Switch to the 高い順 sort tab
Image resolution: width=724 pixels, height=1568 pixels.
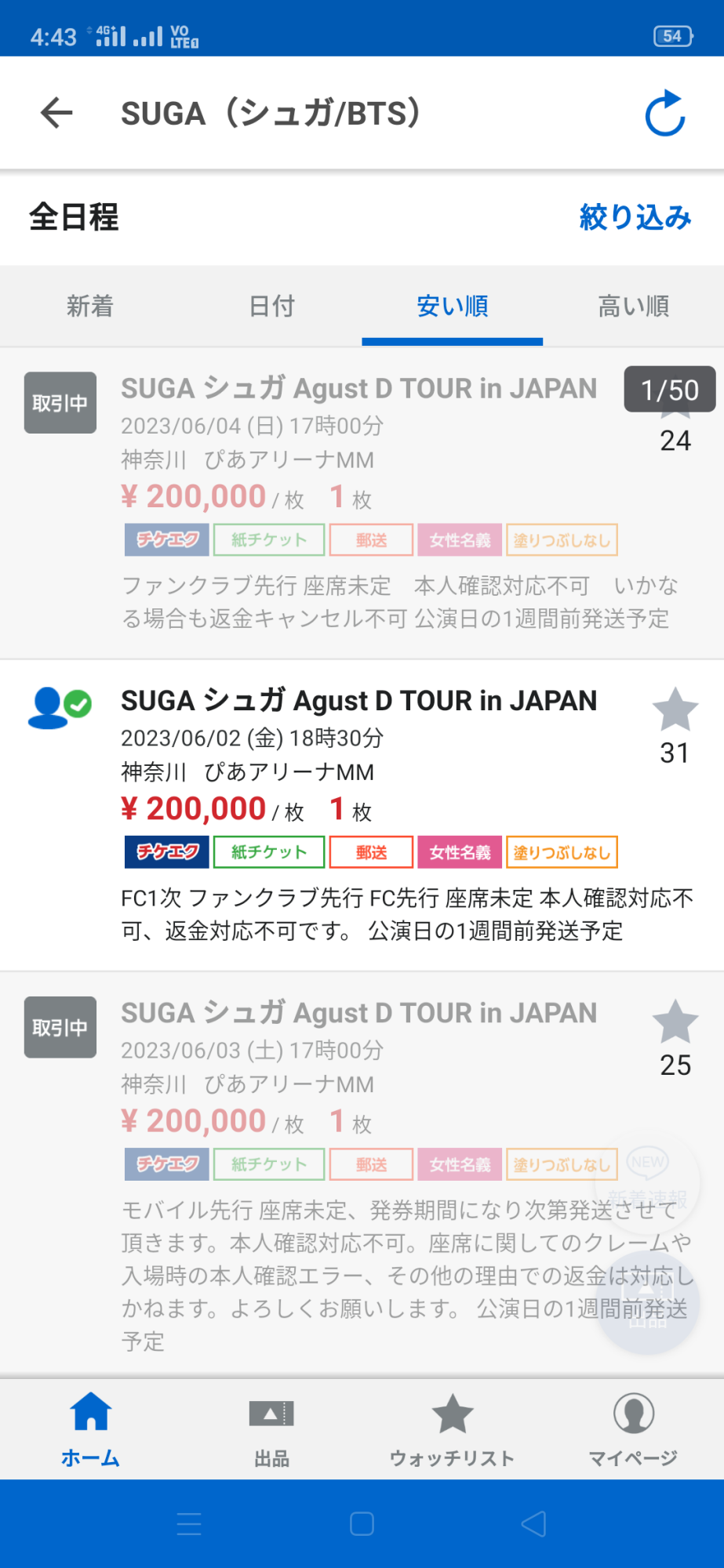click(634, 306)
